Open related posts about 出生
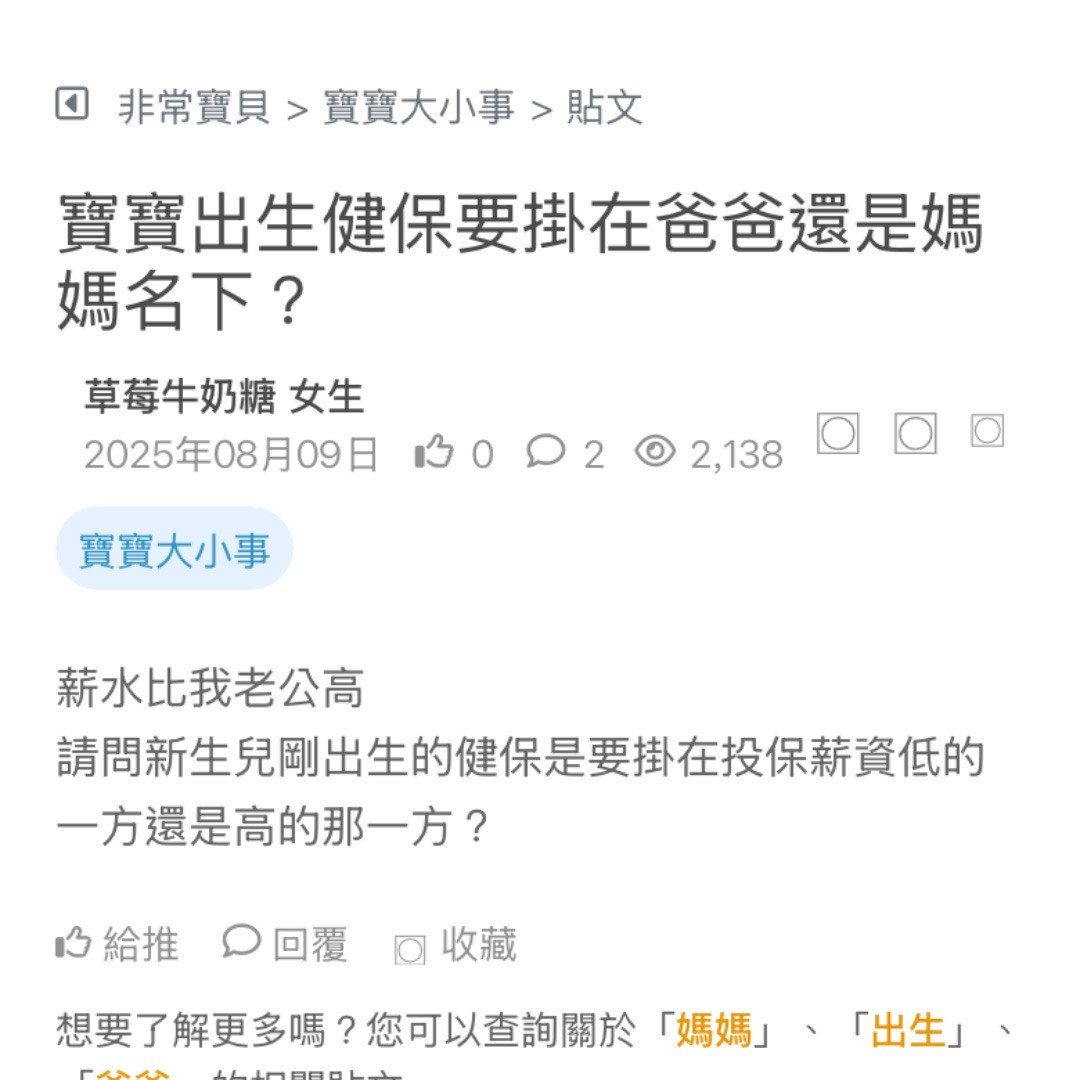 click(907, 1030)
